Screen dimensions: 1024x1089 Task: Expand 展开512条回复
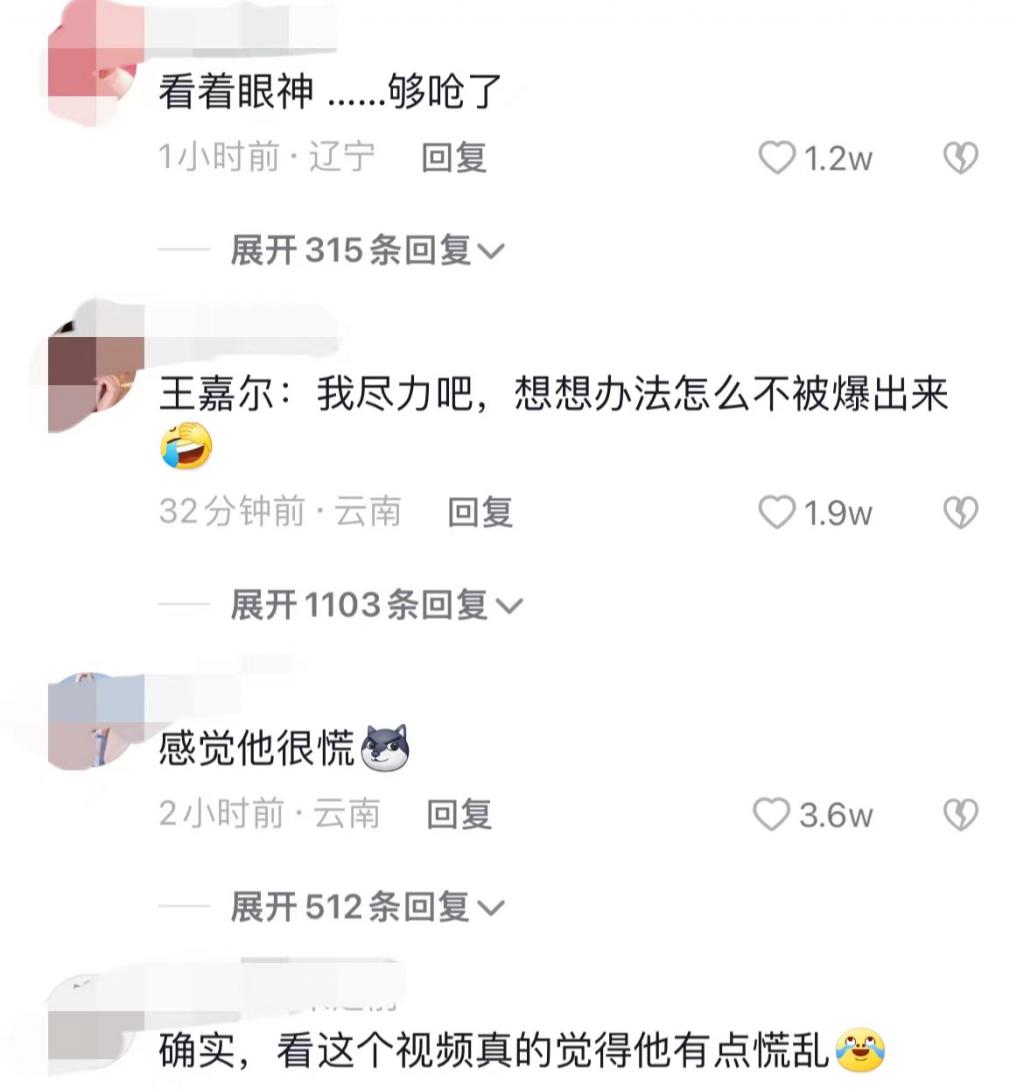(x=367, y=908)
